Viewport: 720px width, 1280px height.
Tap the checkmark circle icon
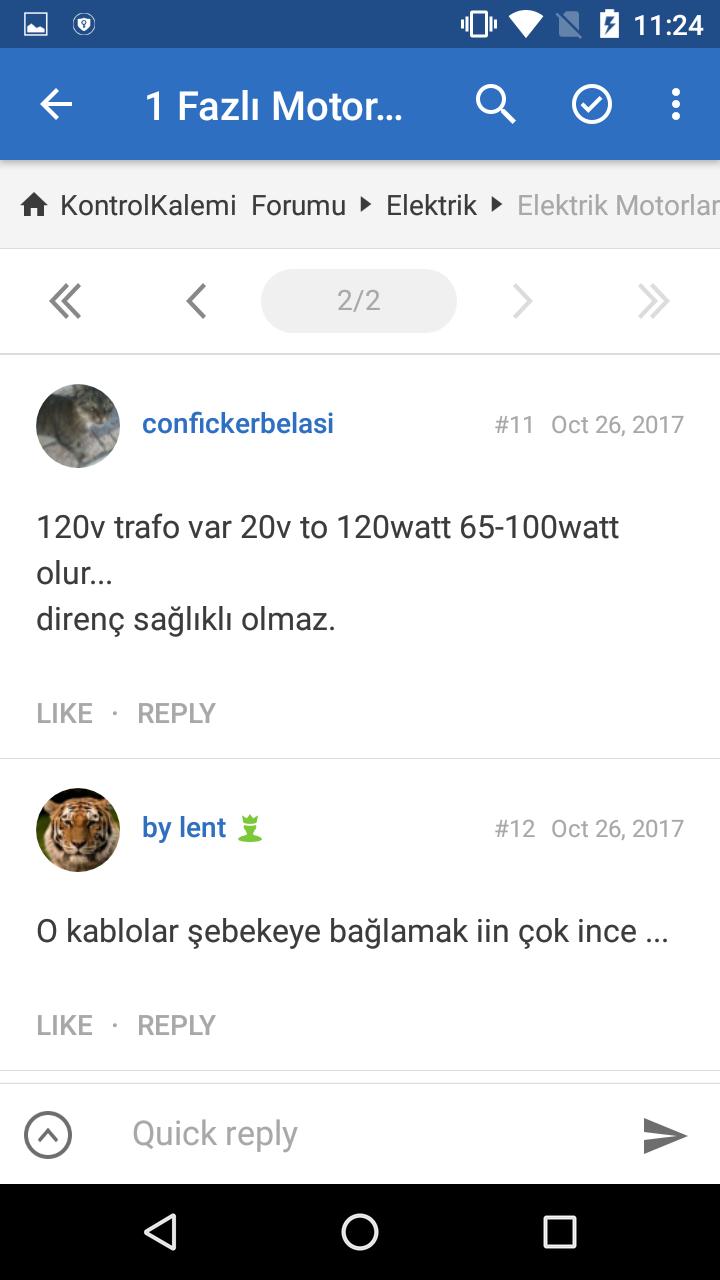click(591, 104)
